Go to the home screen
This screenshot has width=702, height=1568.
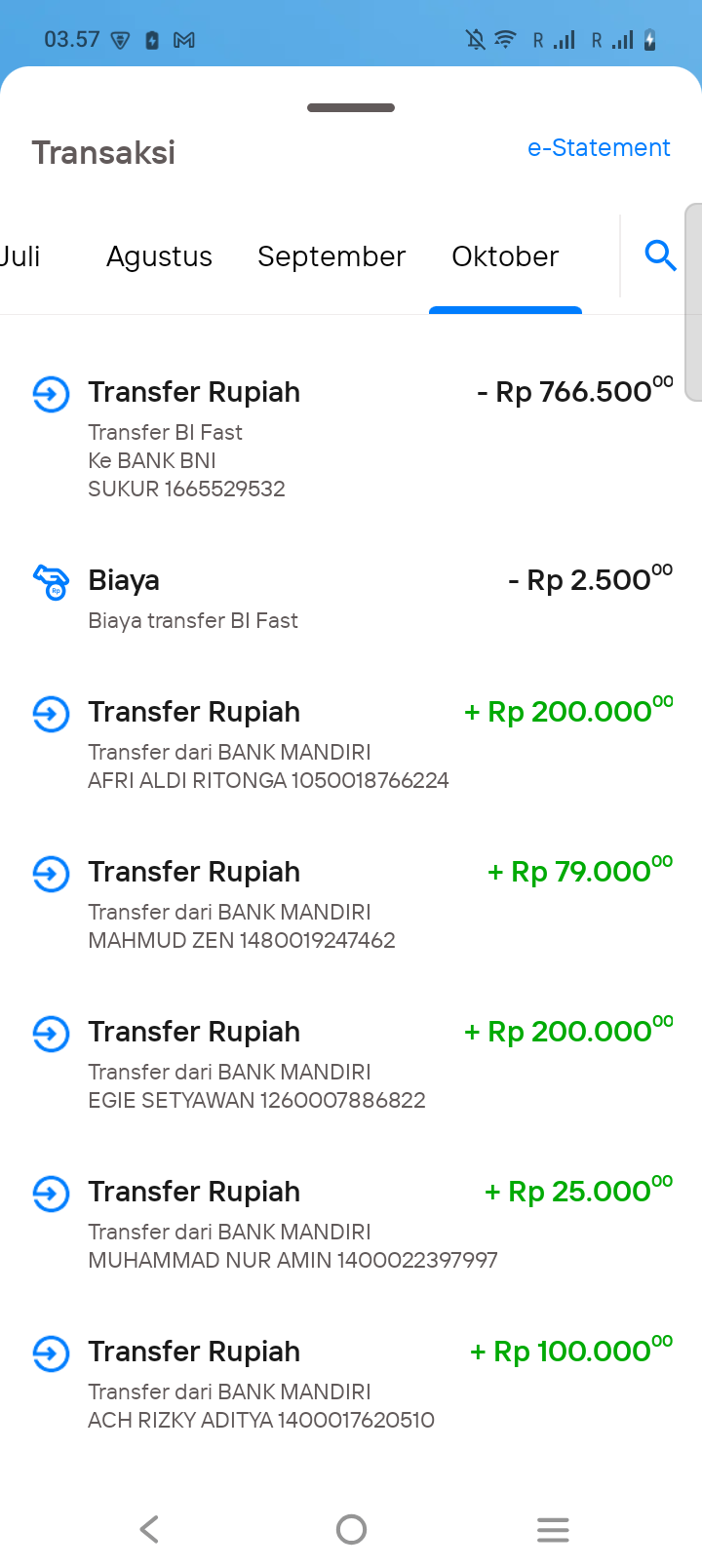(351, 1529)
